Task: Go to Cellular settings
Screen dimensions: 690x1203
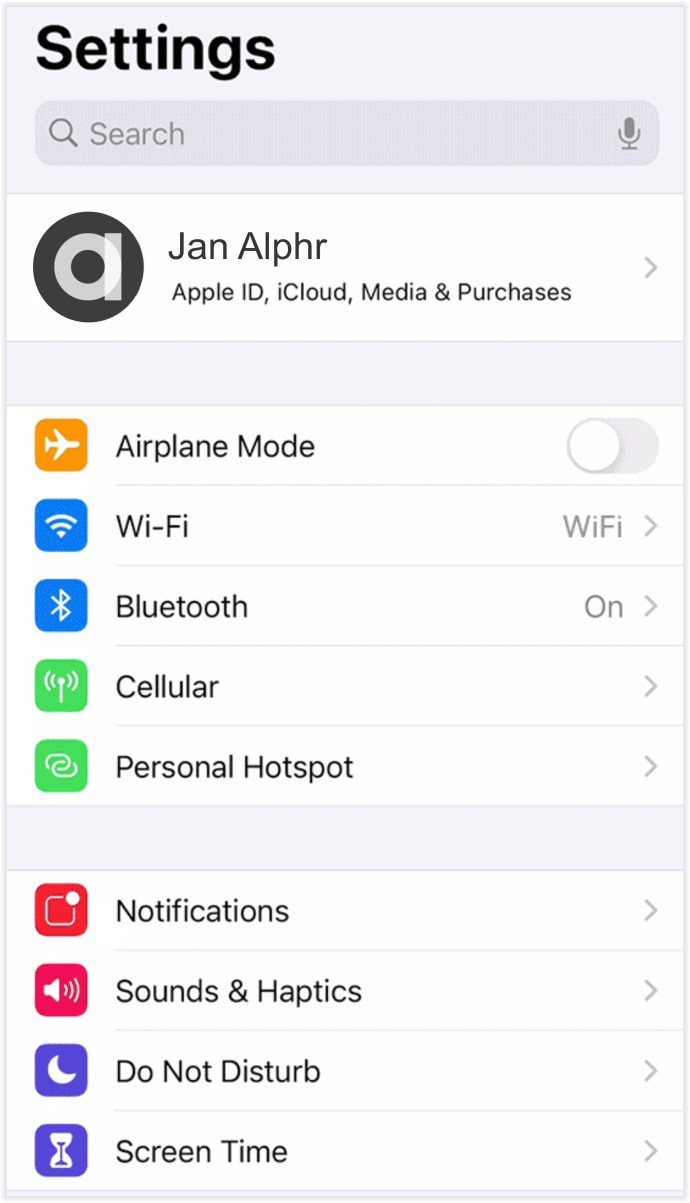Action: click(345, 686)
